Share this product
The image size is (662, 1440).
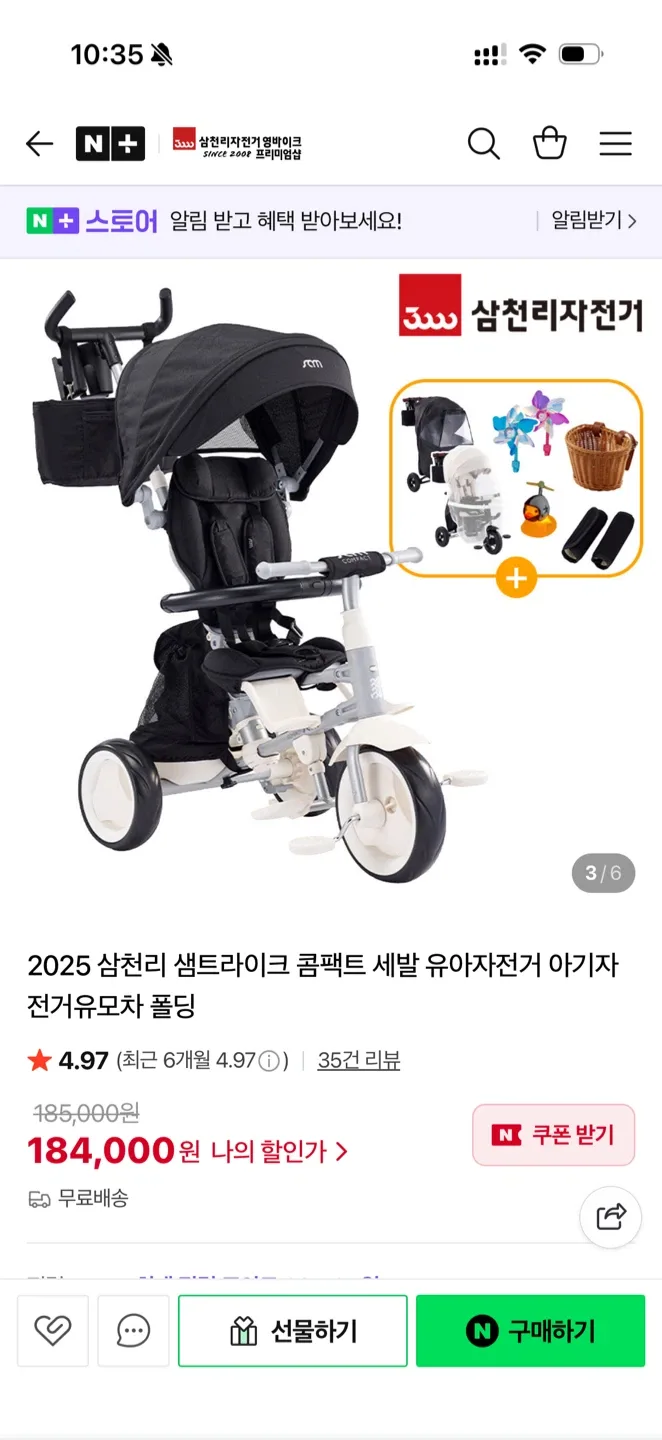point(611,1217)
